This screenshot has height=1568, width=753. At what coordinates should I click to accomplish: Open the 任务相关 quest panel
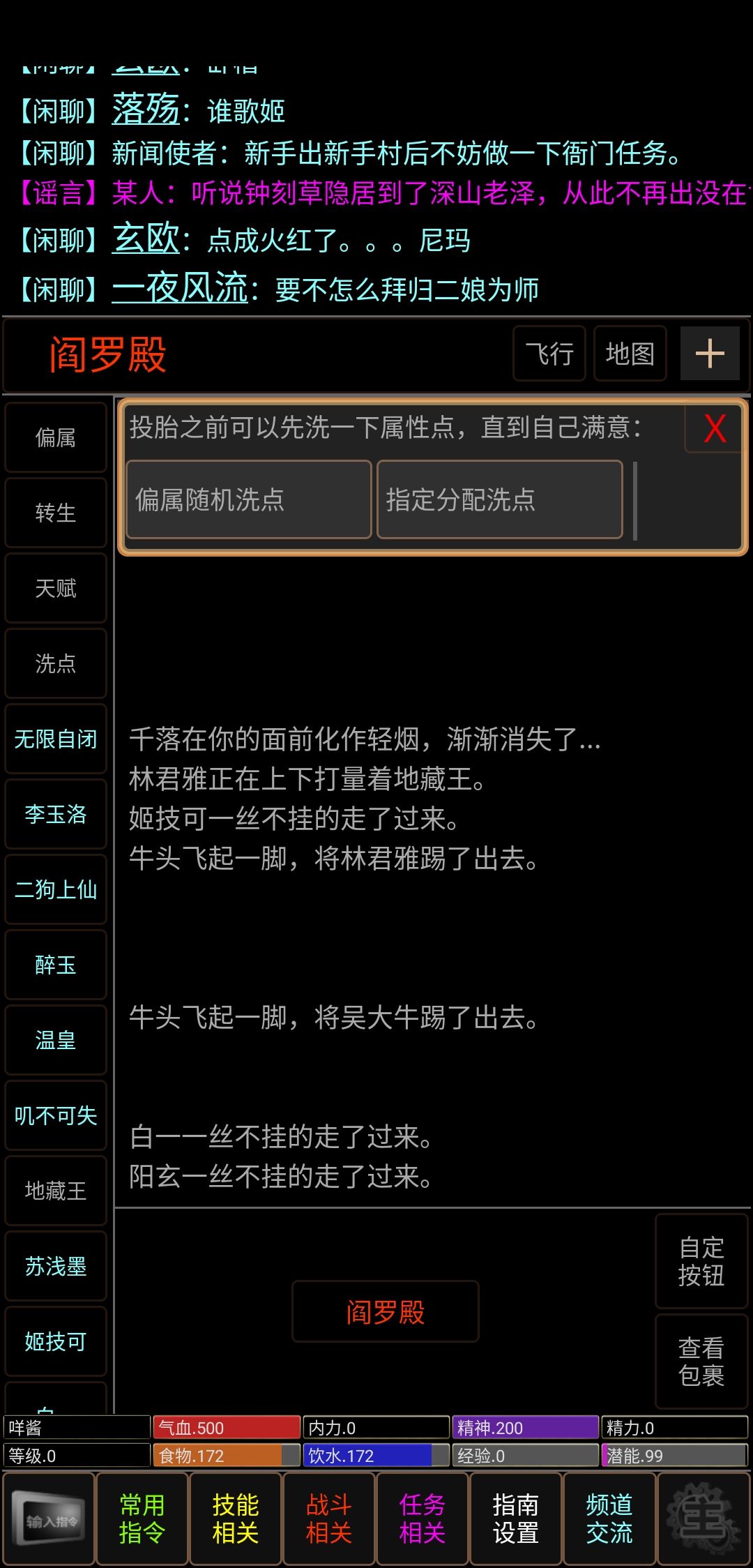click(x=422, y=1518)
